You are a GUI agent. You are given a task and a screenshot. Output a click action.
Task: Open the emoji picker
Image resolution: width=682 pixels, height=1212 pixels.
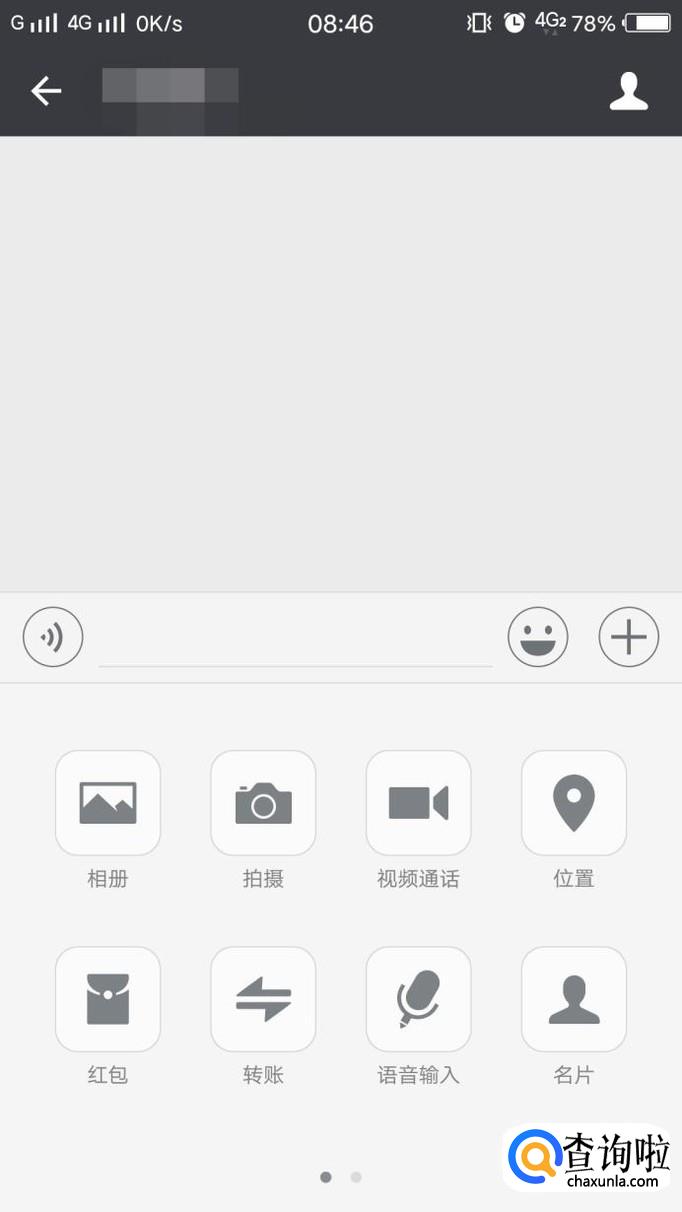[x=538, y=637]
